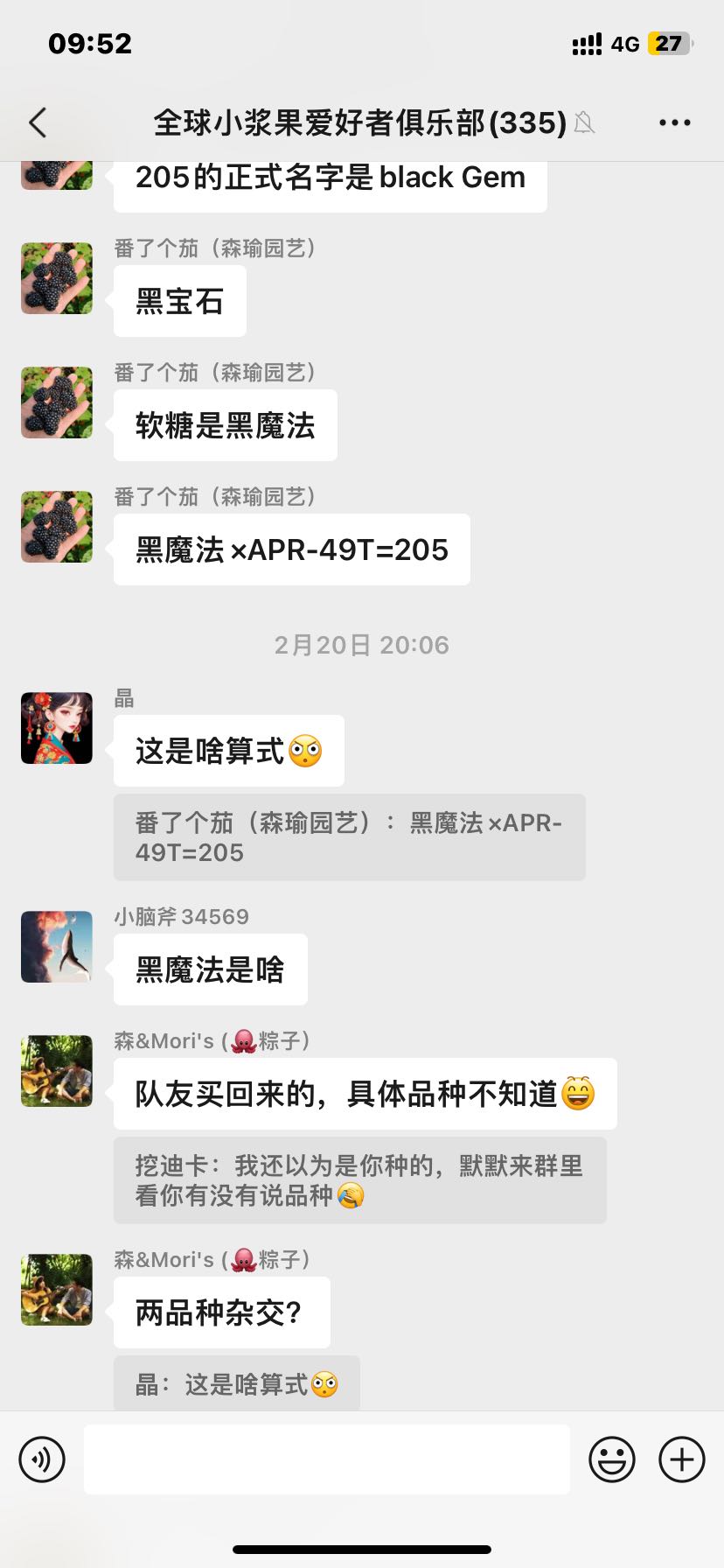Image resolution: width=724 pixels, height=1568 pixels.
Task: Open avatar beside 两品种杂交 message
Action: click(x=57, y=1290)
